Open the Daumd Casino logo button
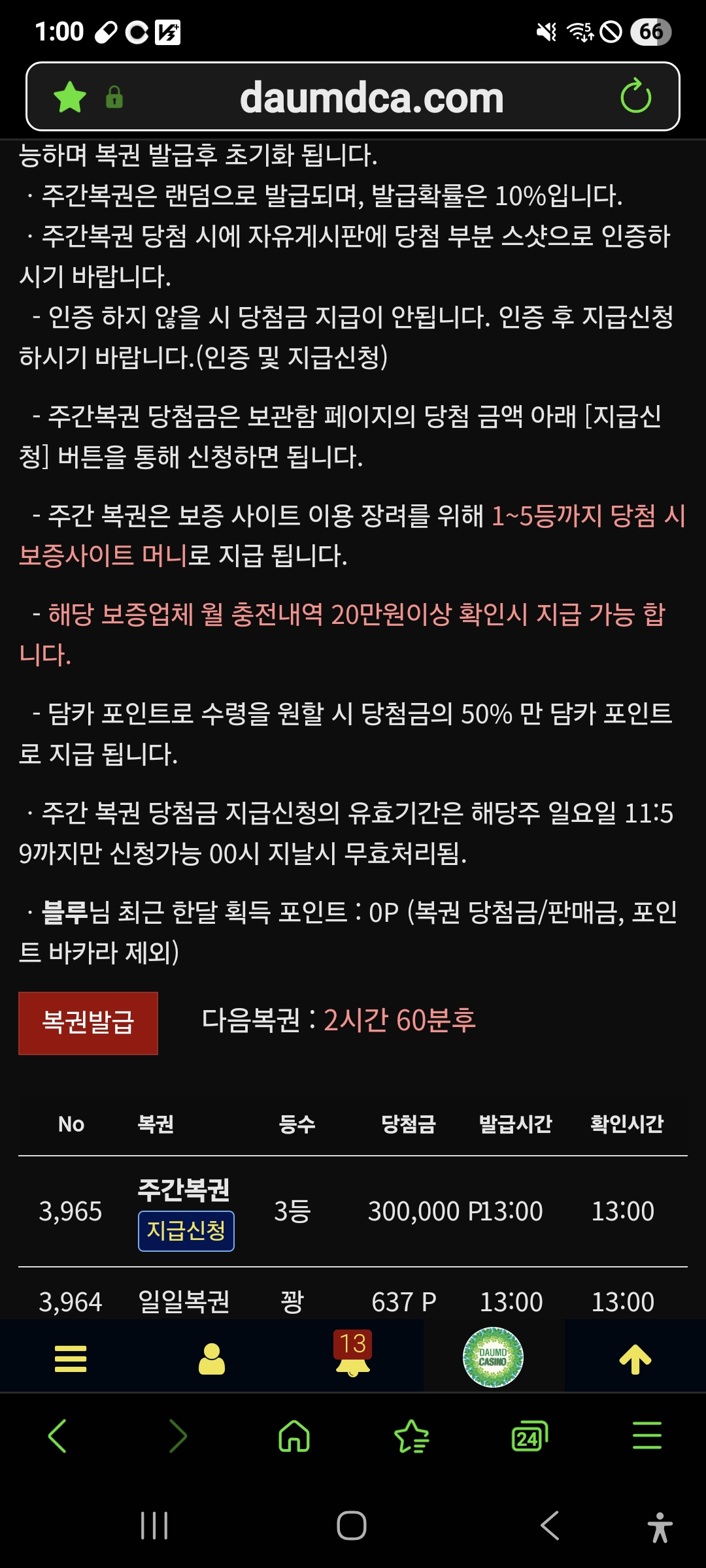This screenshot has height=1568, width=706. [493, 1357]
